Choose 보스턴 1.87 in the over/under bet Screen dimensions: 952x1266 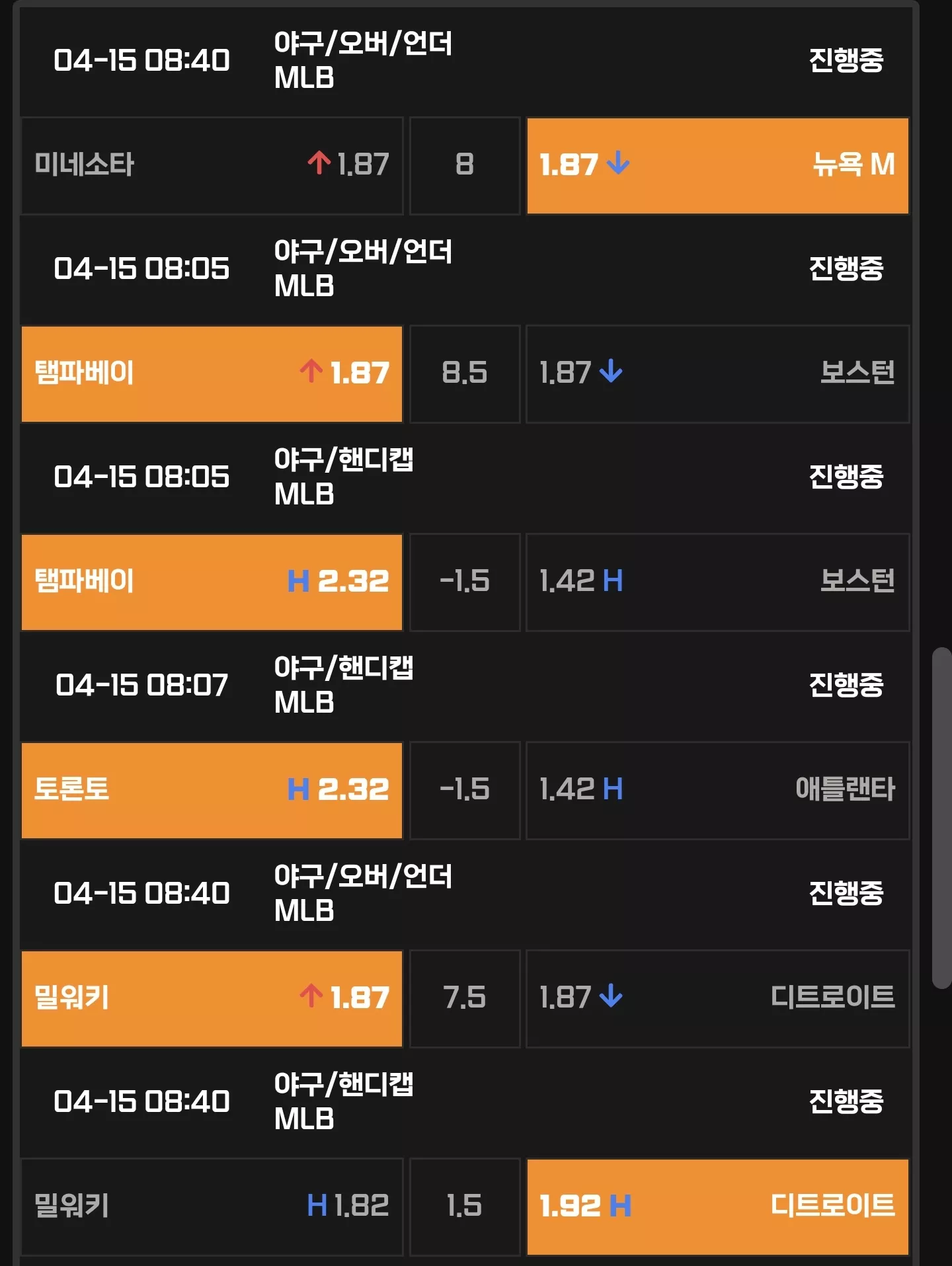click(717, 374)
